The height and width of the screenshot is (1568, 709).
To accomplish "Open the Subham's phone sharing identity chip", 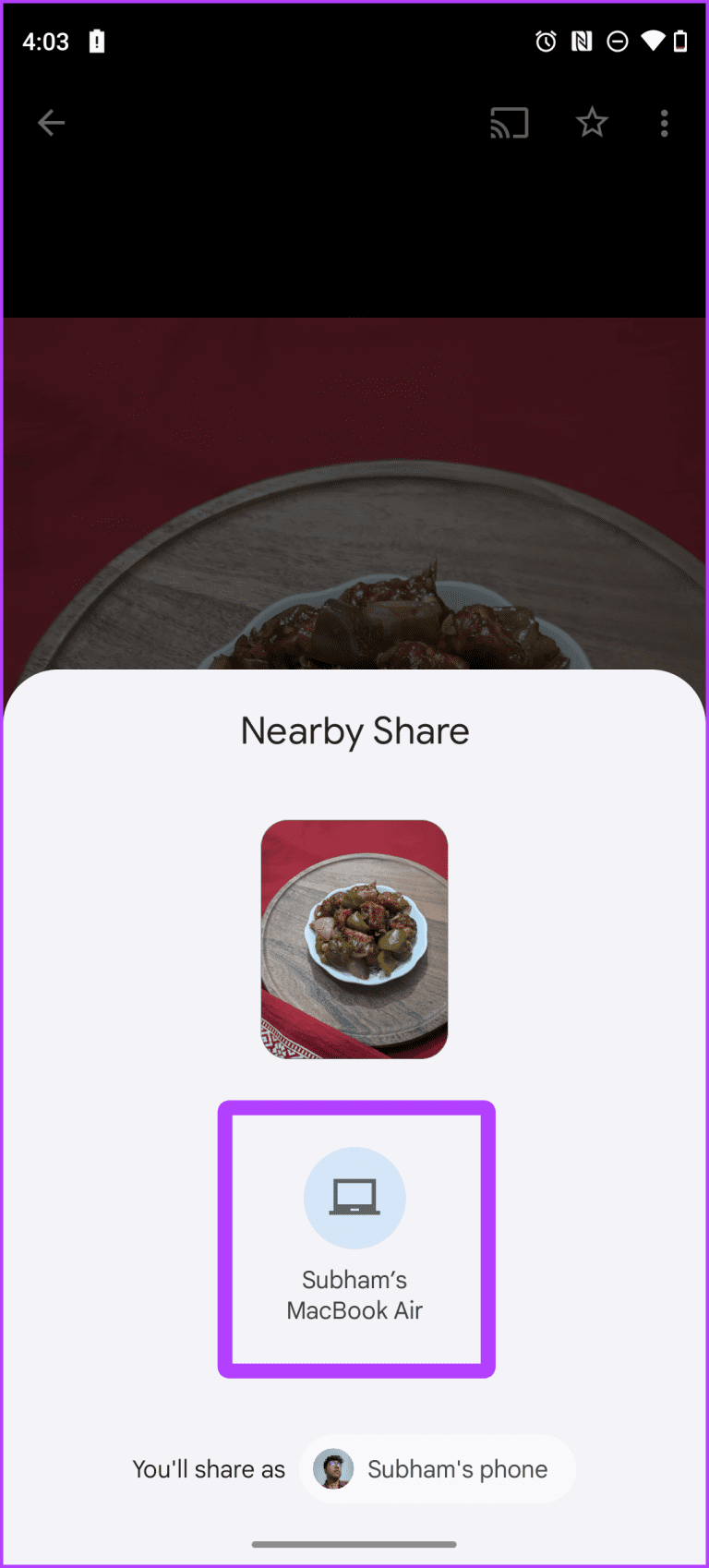I will pos(438,1468).
